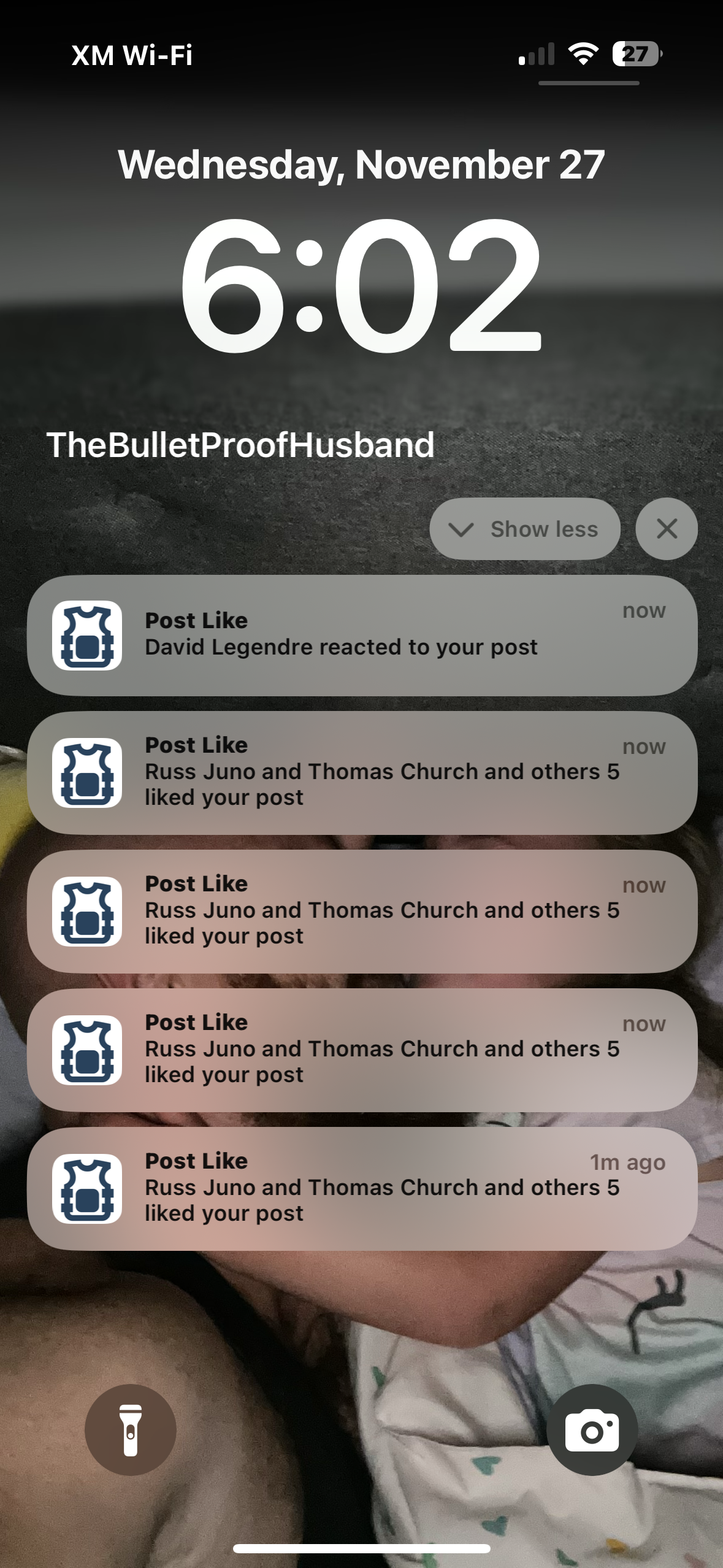Open the Russ Juno notification from 1m ago

(x=362, y=1188)
